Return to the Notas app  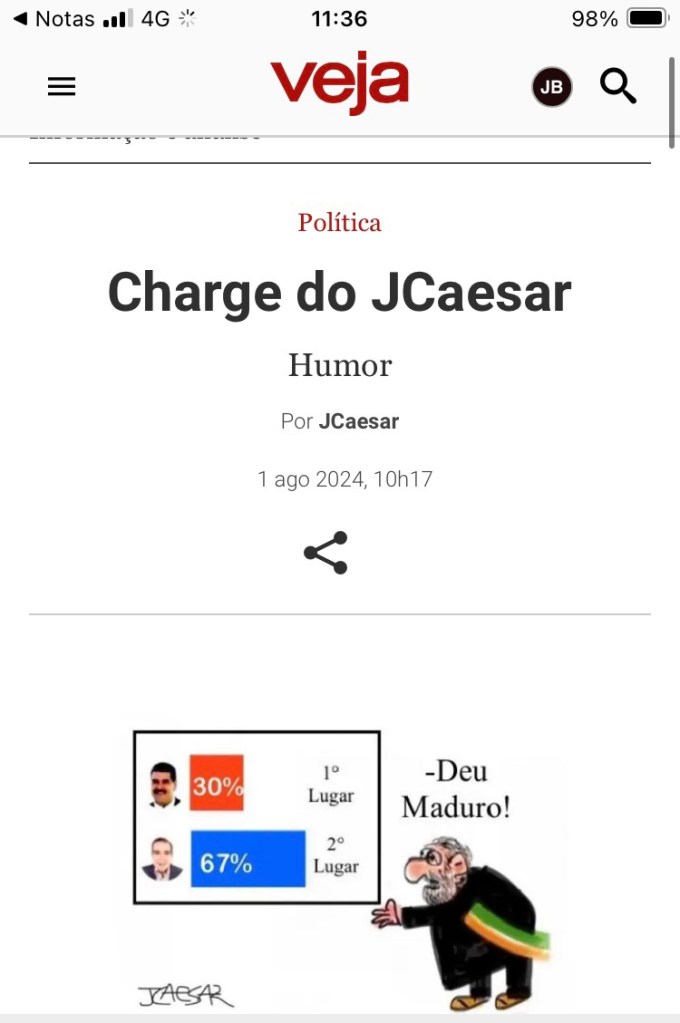tap(54, 18)
